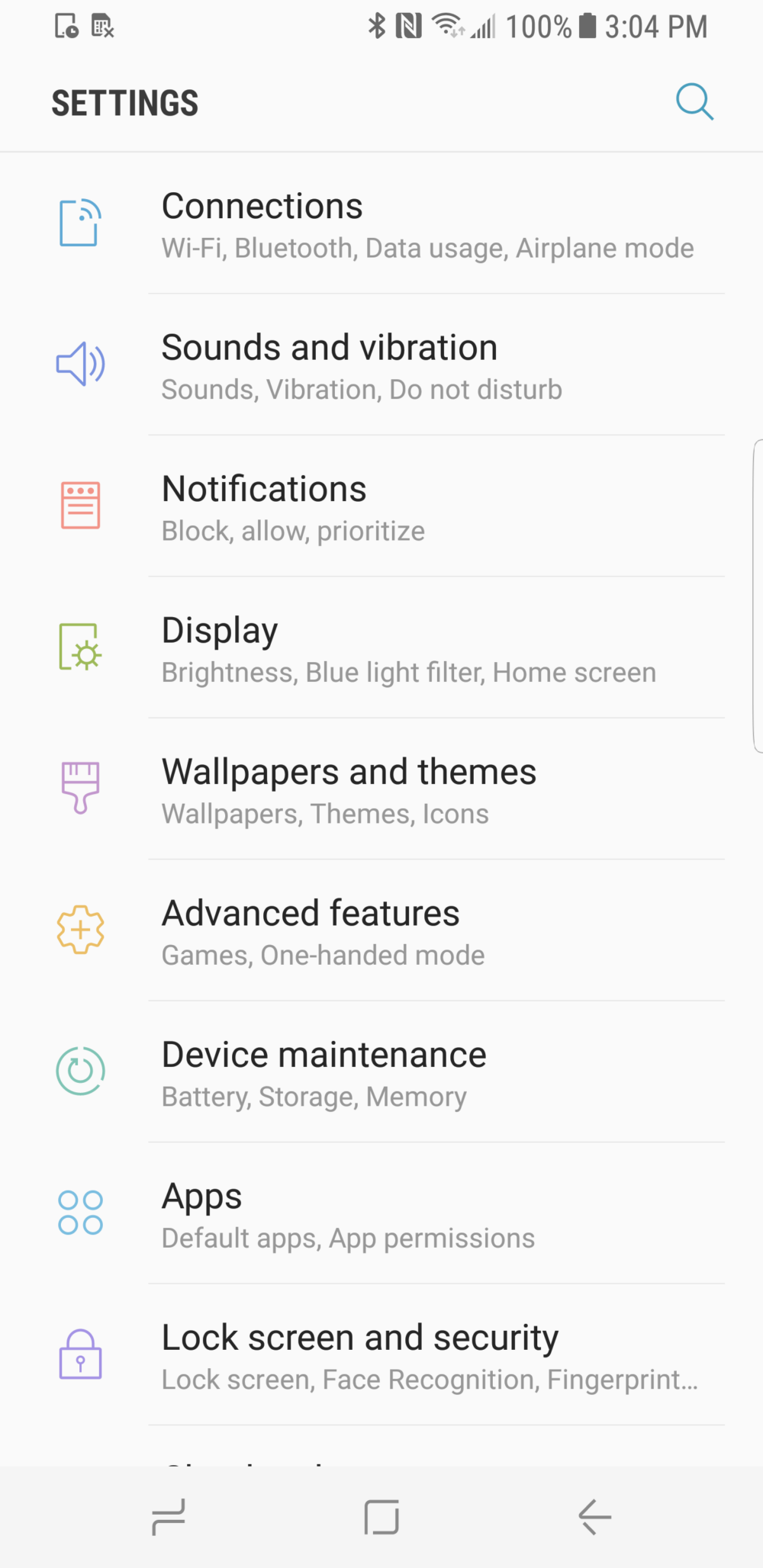Tap the Recents navigation button
The width and height of the screenshot is (763, 1568).
click(x=169, y=1516)
